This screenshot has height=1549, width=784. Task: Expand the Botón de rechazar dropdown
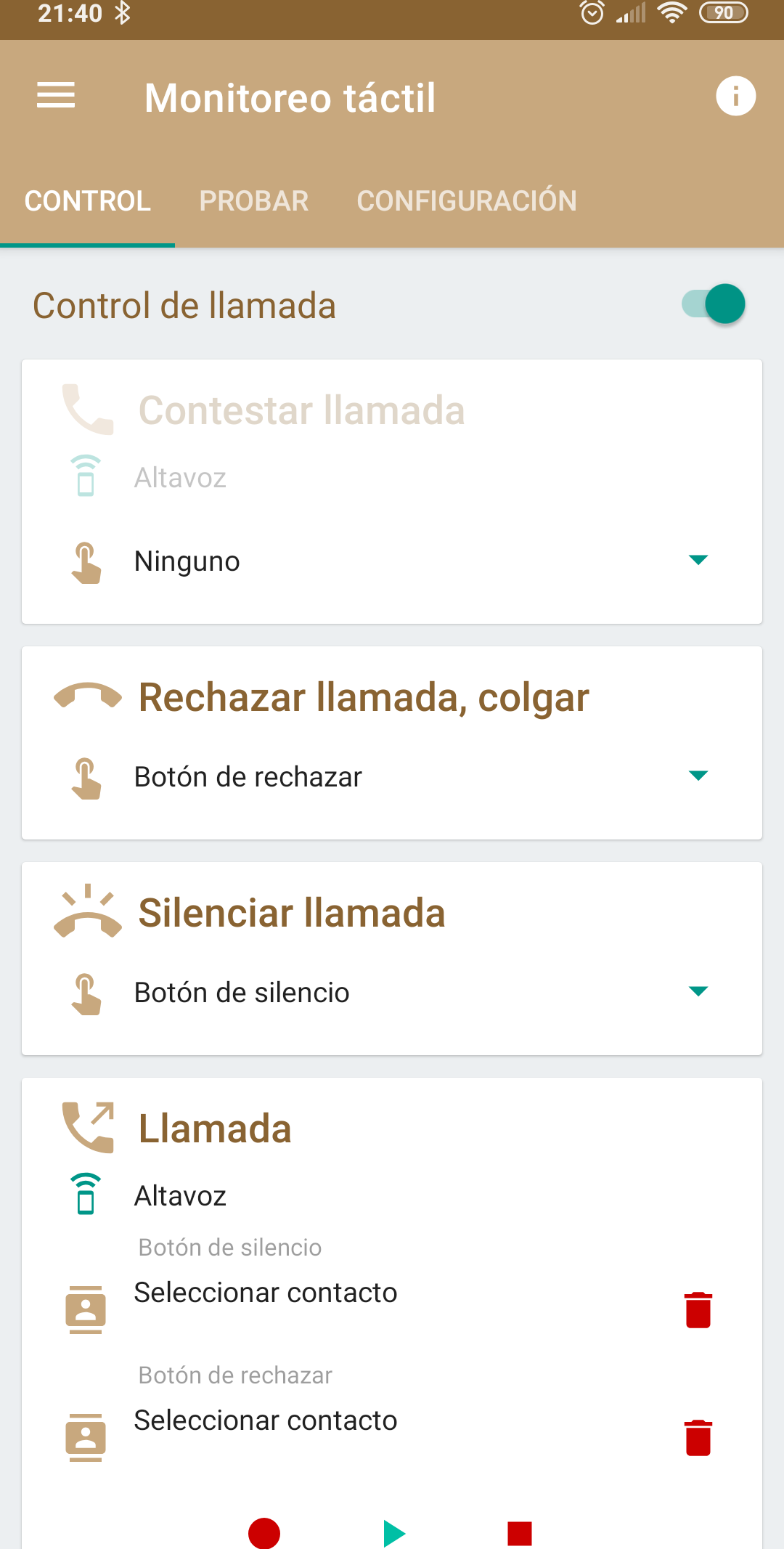pyautogui.click(x=392, y=776)
